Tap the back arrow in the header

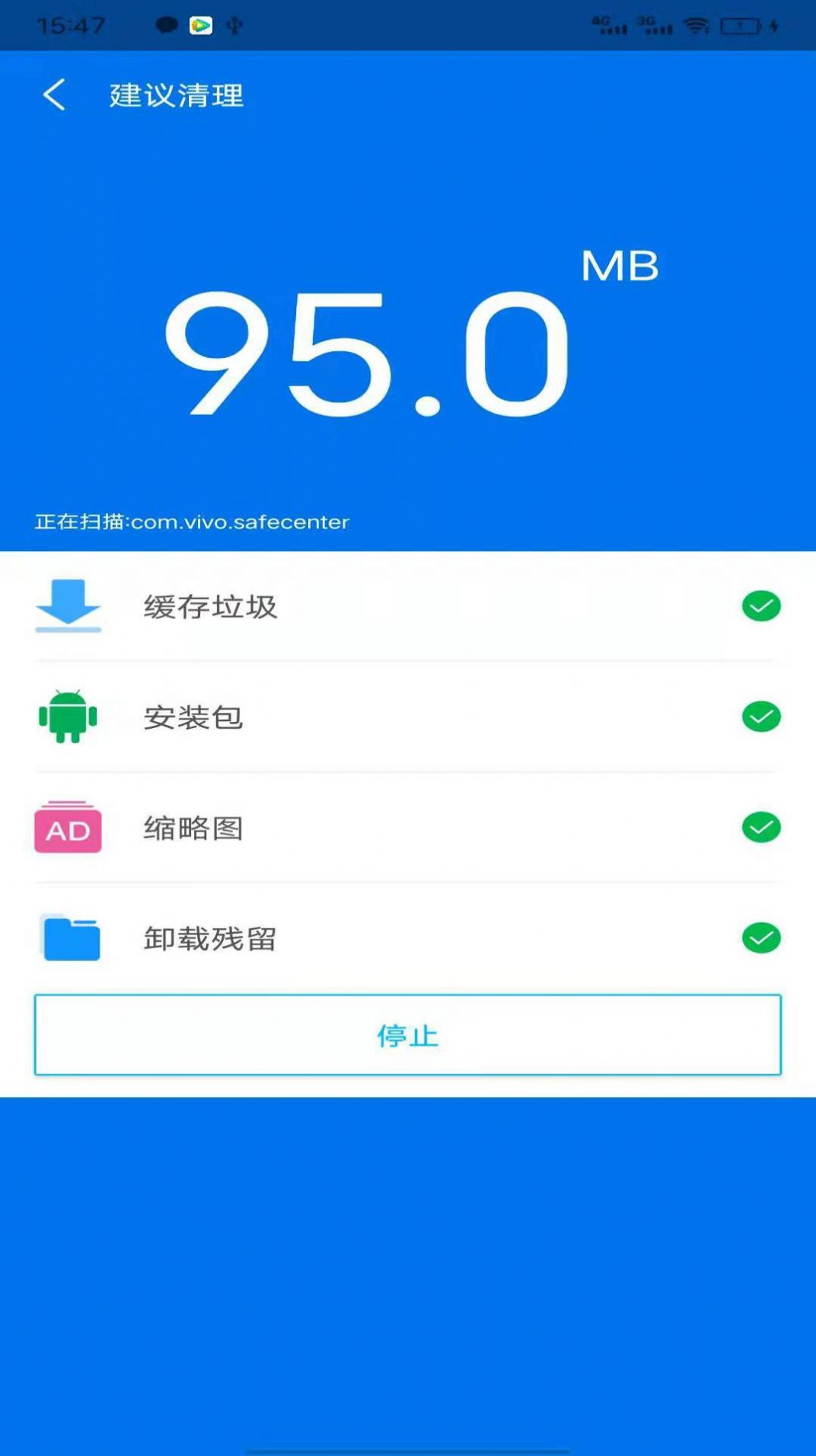(x=52, y=96)
